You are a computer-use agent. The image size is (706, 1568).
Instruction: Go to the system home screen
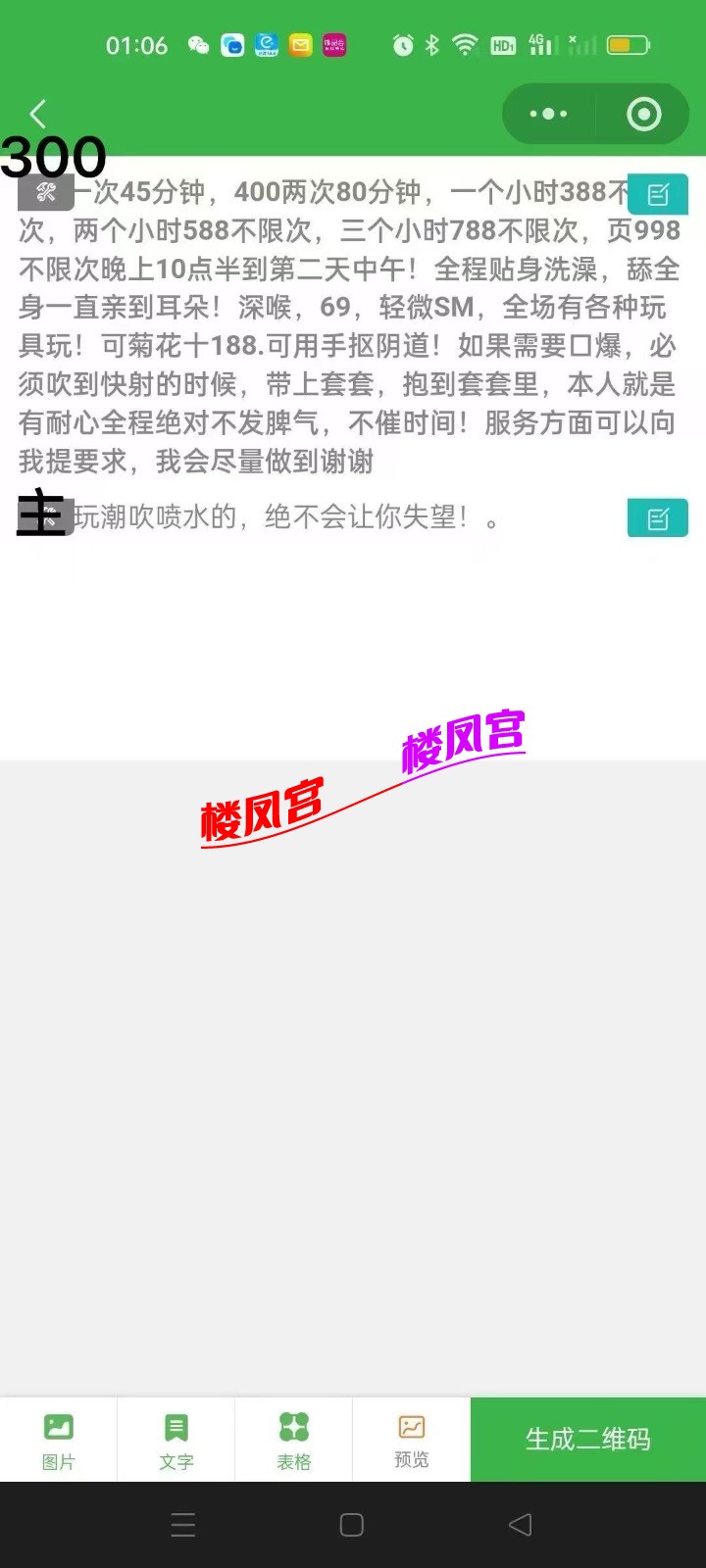pos(352,1525)
